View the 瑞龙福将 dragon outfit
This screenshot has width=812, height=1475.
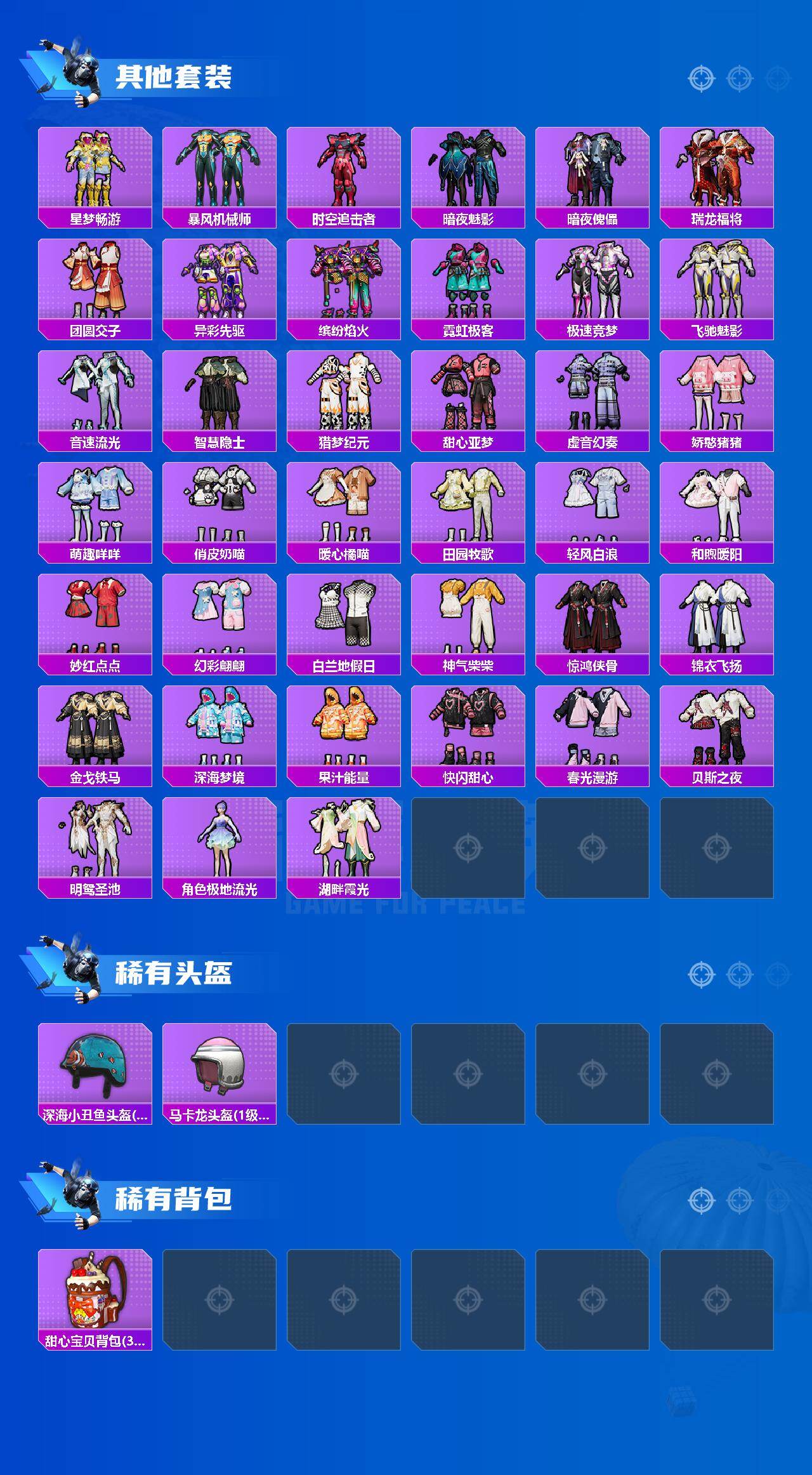[716, 175]
